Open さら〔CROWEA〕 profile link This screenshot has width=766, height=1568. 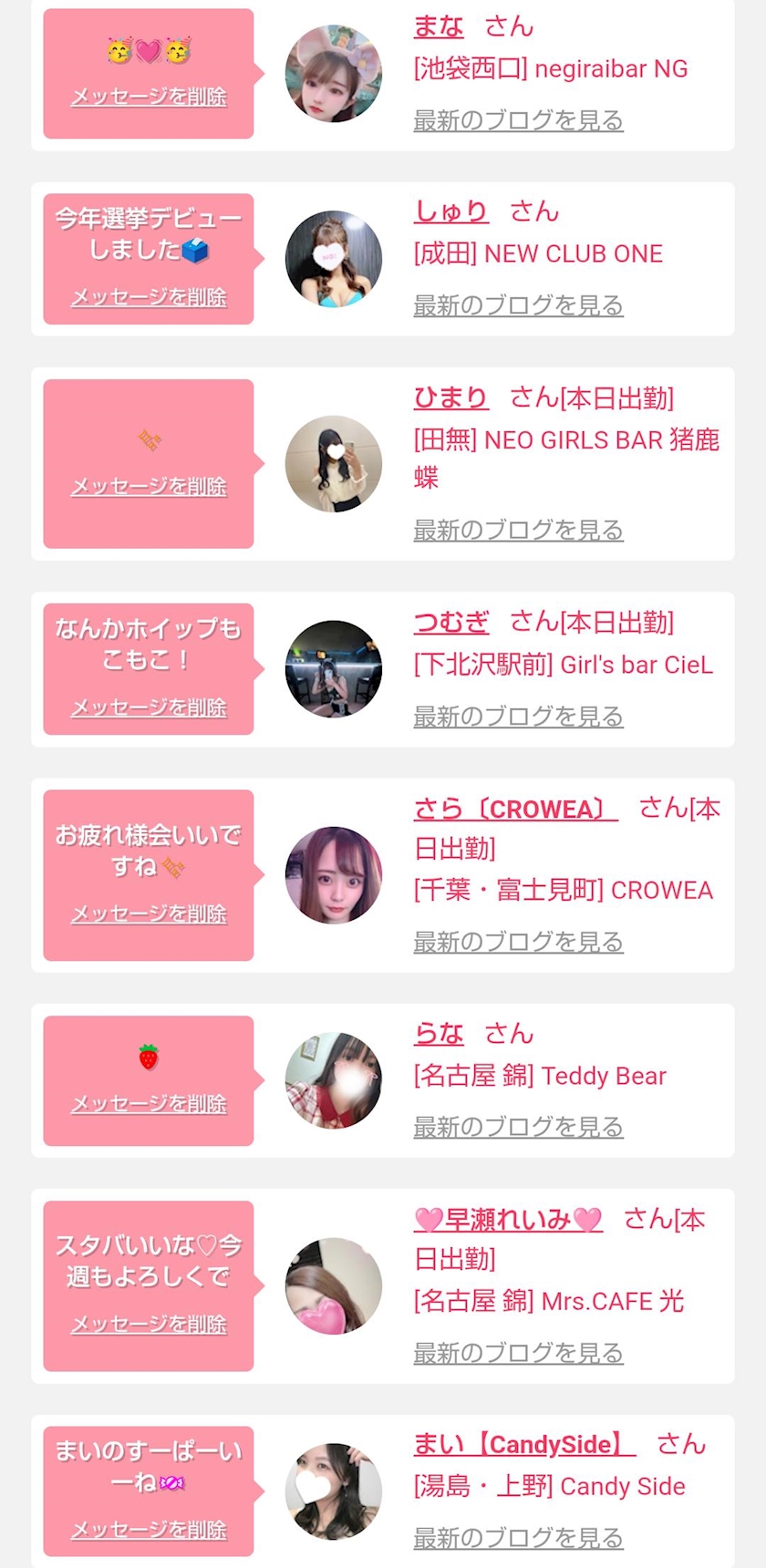click(x=516, y=809)
